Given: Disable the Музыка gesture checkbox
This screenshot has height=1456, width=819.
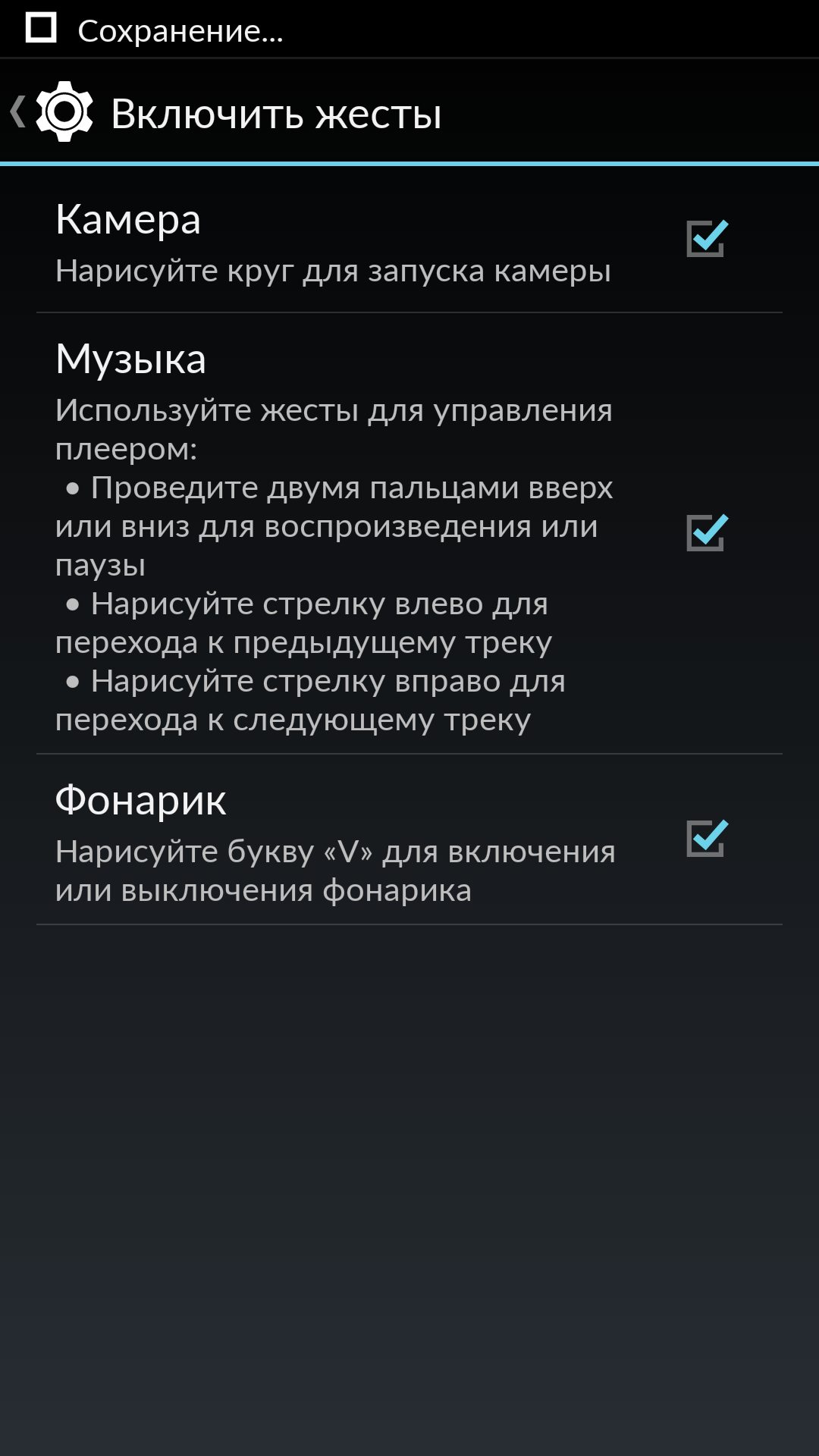Looking at the screenshot, I should point(706,532).
